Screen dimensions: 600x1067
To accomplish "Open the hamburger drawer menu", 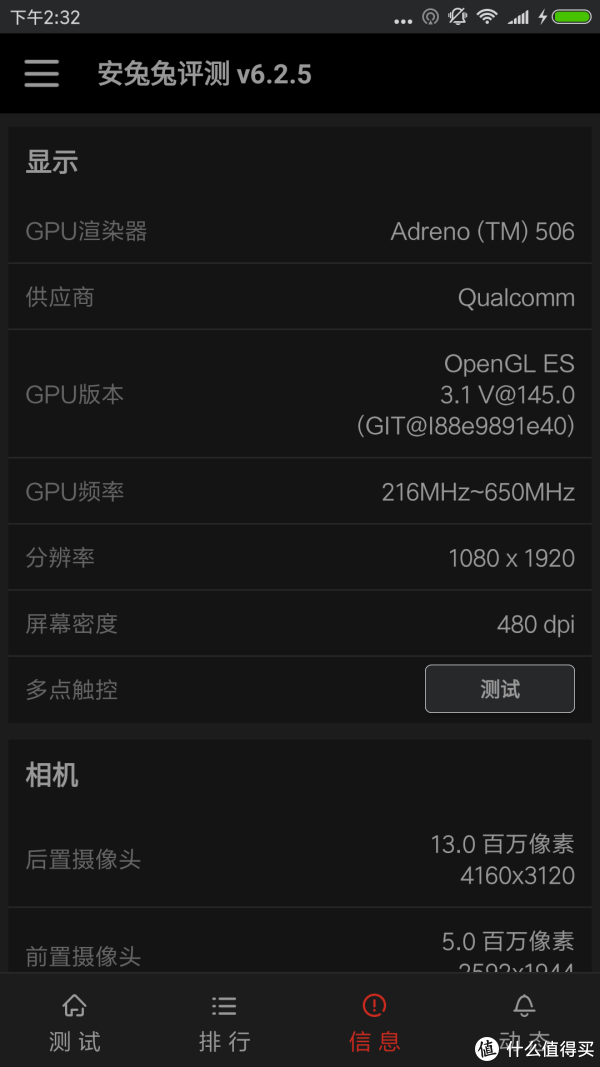I will (41, 73).
